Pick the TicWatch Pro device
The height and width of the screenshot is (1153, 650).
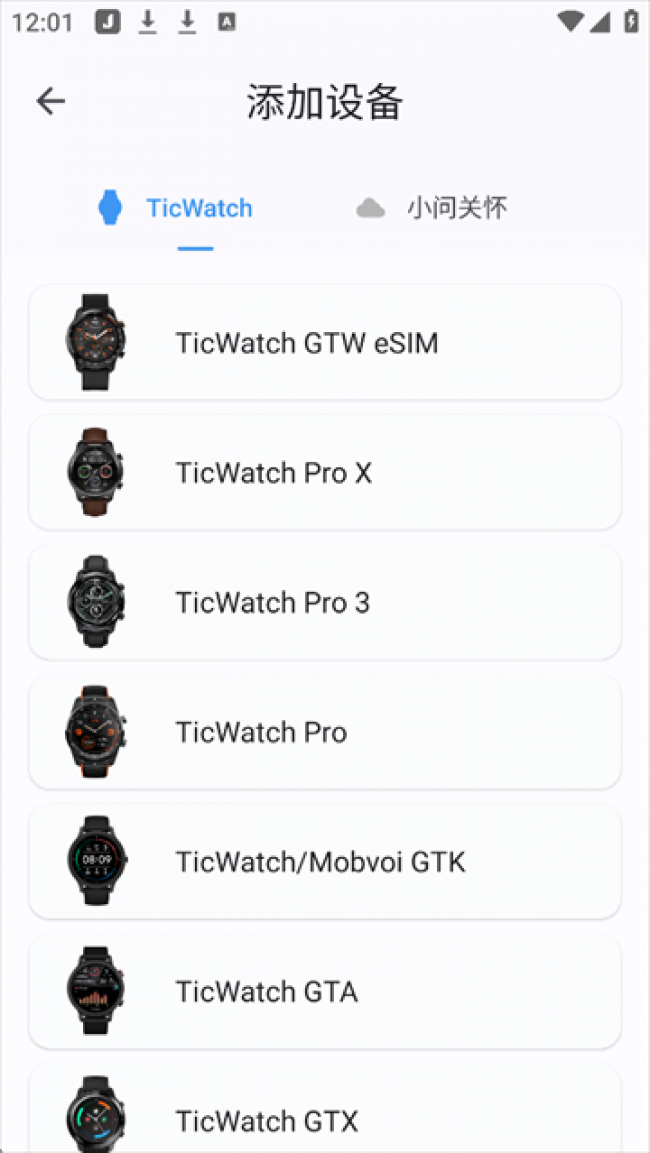(x=324, y=732)
